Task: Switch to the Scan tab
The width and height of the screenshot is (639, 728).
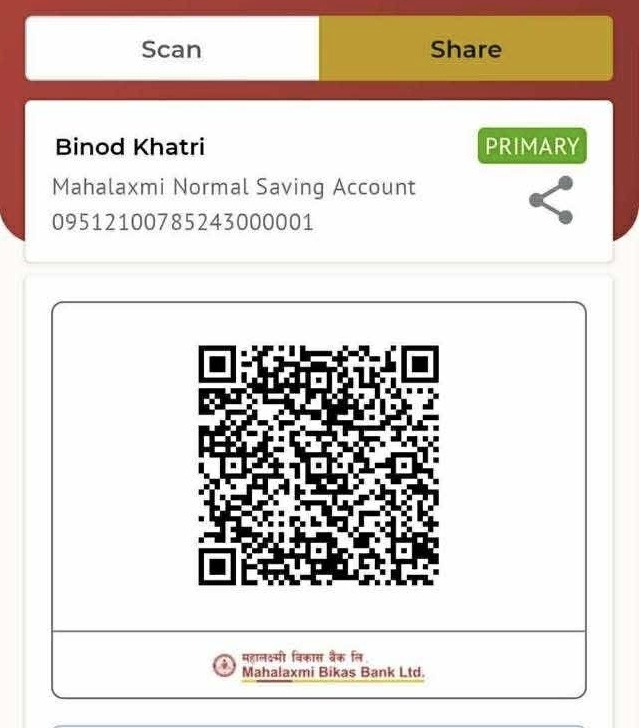Action: (x=172, y=49)
